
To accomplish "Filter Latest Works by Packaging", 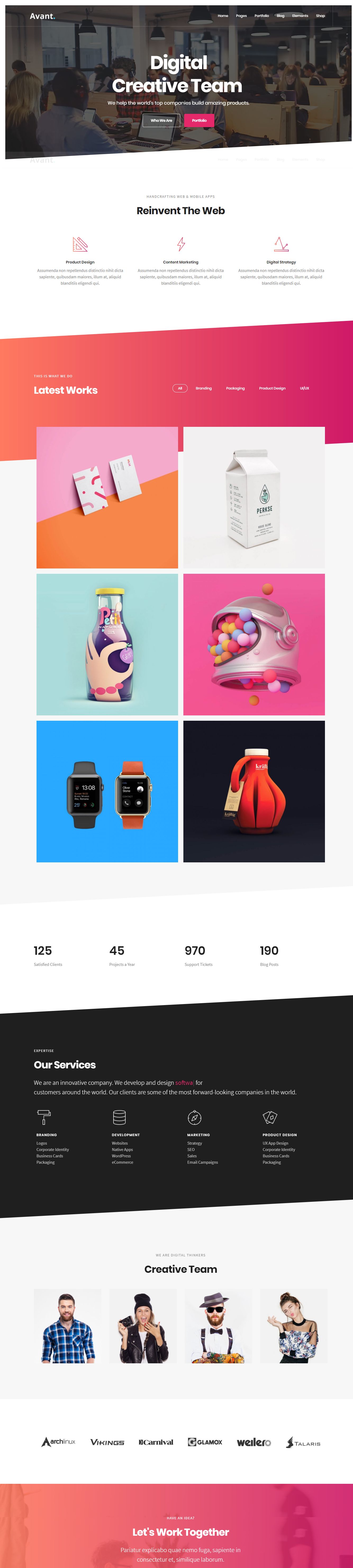I will point(235,388).
